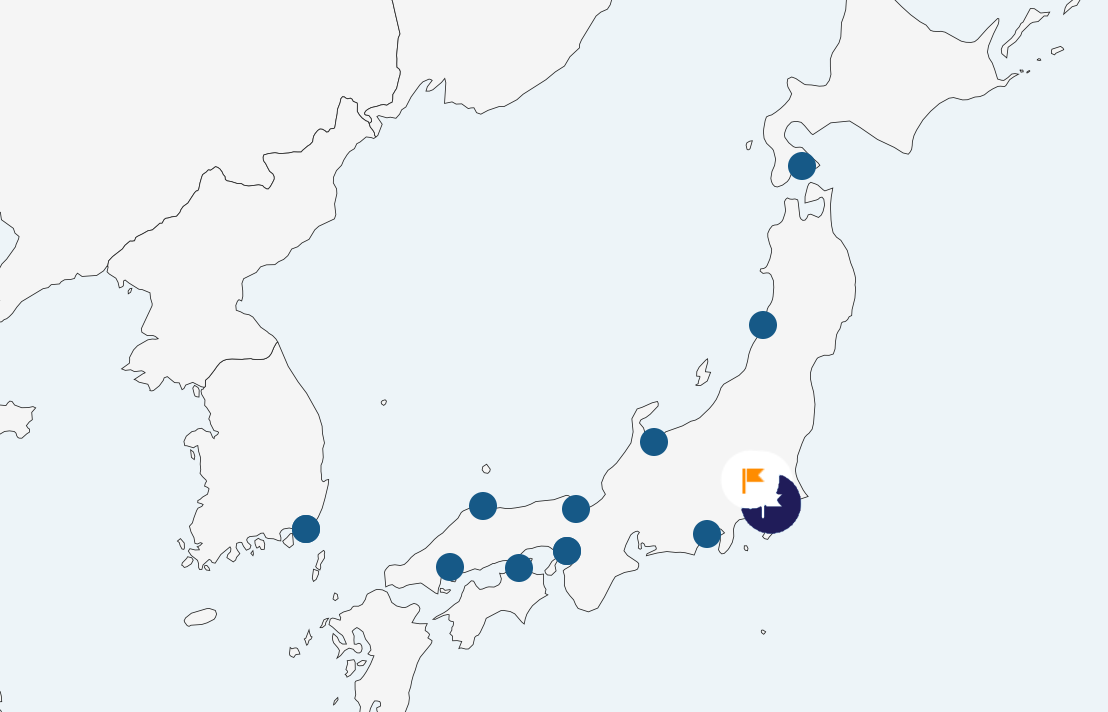Open the marker at Maizuru
1108x712 pixels.
576,509
